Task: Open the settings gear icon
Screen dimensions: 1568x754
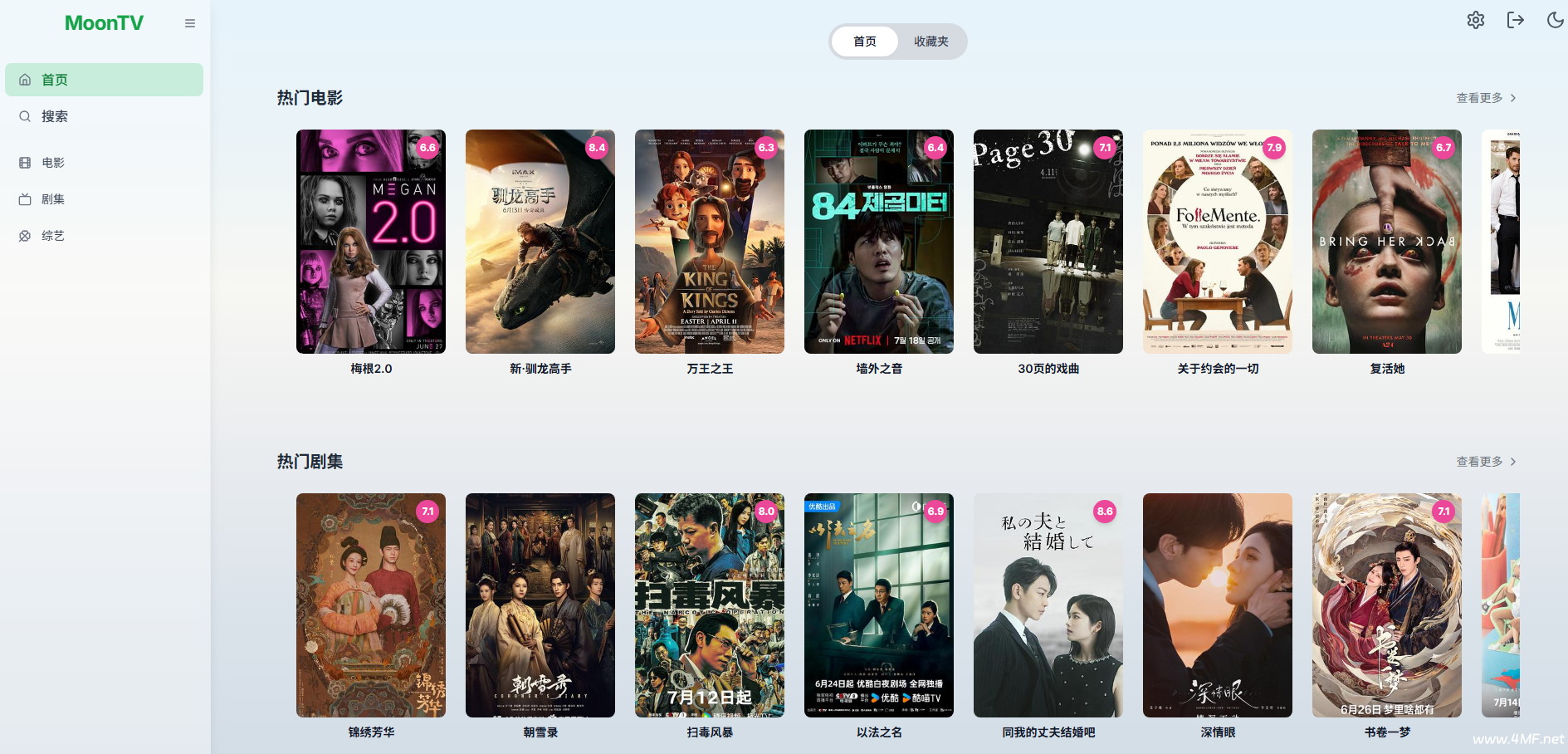Action: [1475, 20]
